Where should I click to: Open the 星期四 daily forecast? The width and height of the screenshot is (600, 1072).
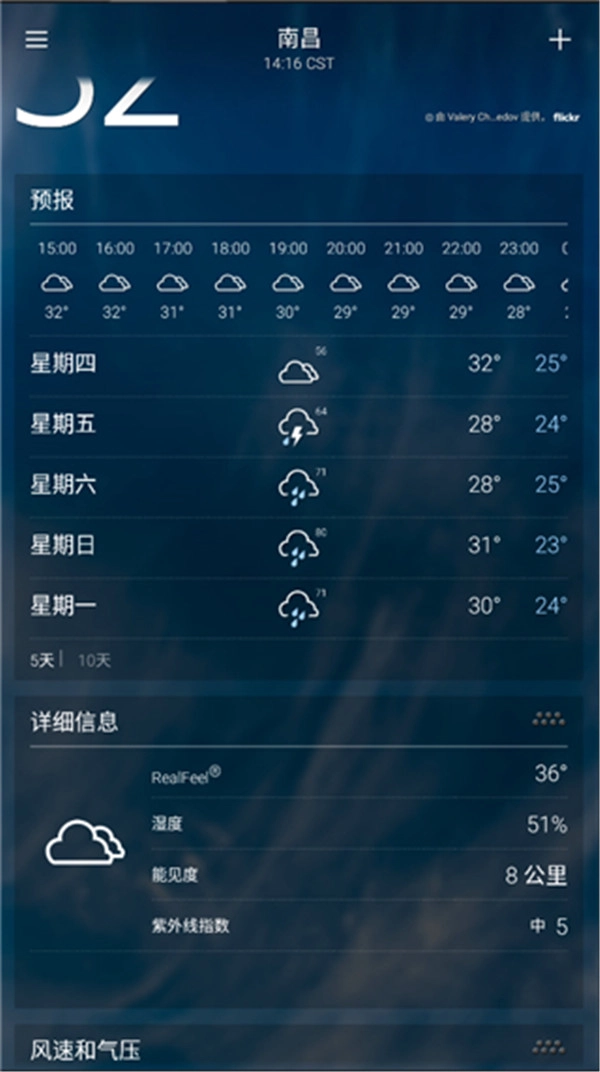point(297,365)
